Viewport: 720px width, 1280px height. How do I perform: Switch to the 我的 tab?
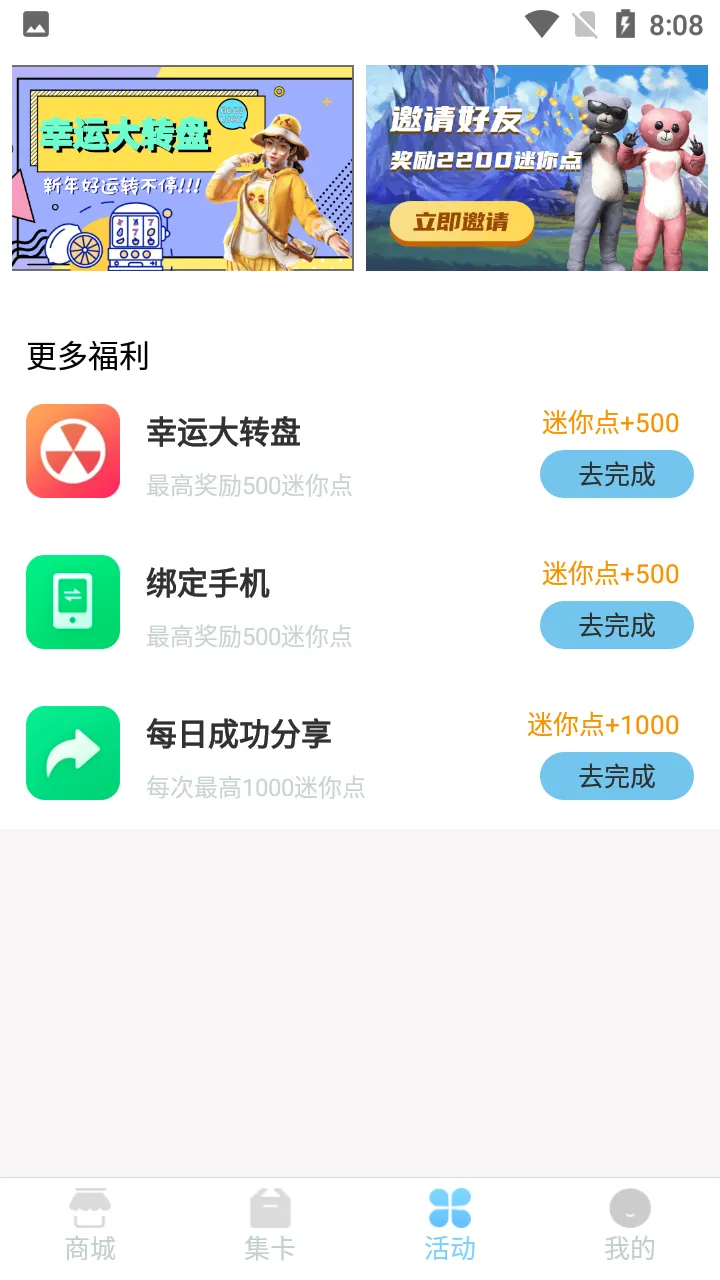click(x=630, y=1225)
